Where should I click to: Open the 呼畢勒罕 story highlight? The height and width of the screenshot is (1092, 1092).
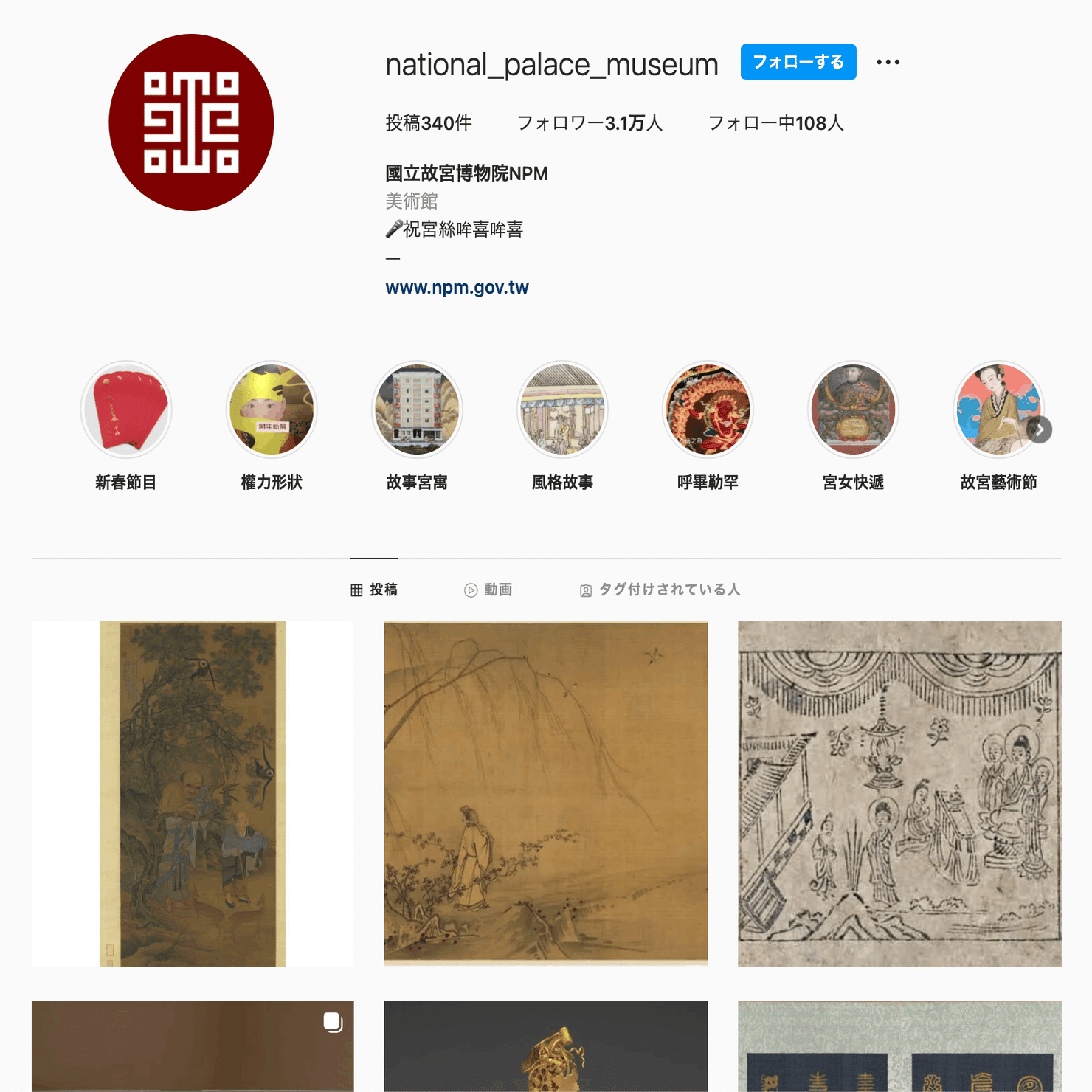tap(708, 409)
